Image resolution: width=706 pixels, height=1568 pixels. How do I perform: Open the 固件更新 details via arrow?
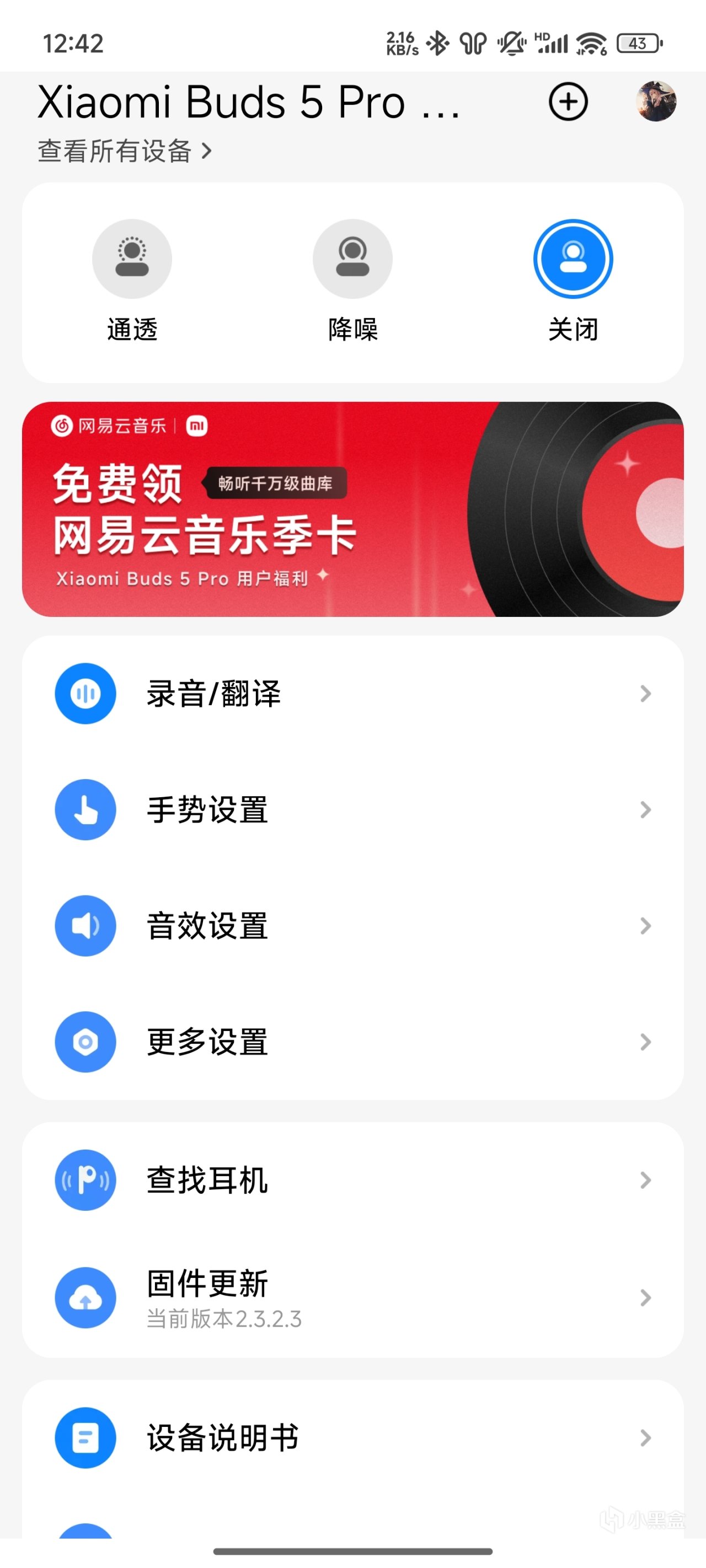[645, 1297]
